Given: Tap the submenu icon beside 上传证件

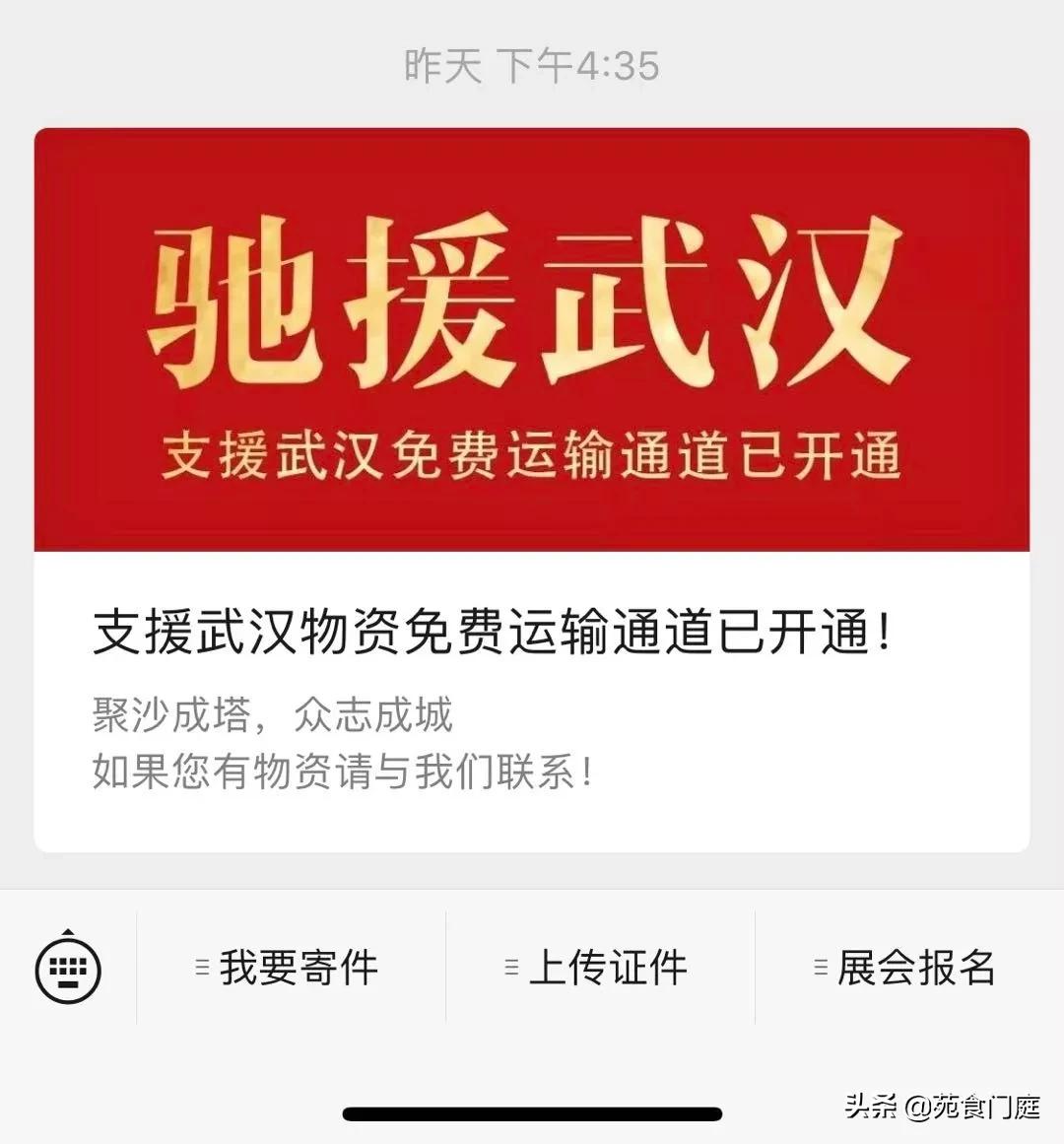Looking at the screenshot, I should coord(511,967).
